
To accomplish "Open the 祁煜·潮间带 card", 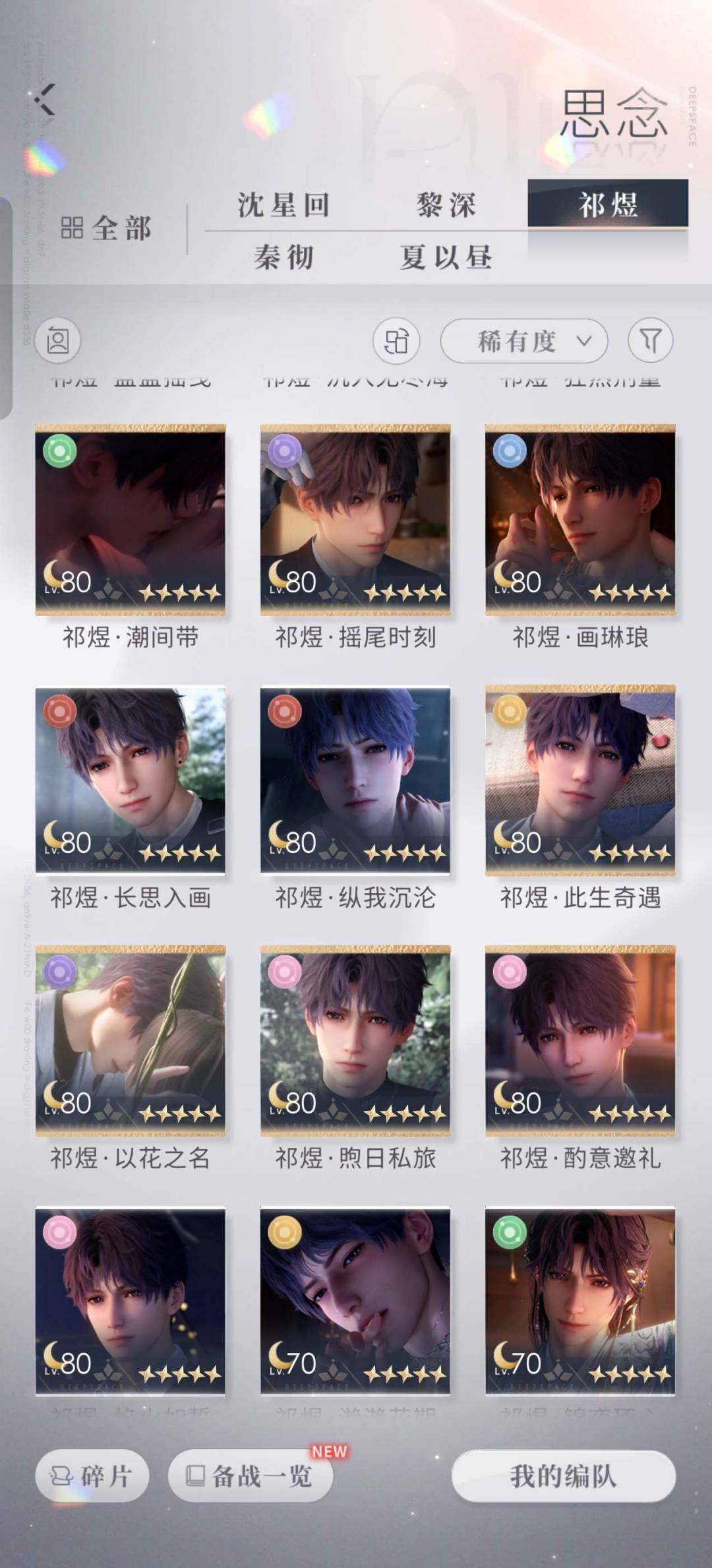I will (131, 520).
